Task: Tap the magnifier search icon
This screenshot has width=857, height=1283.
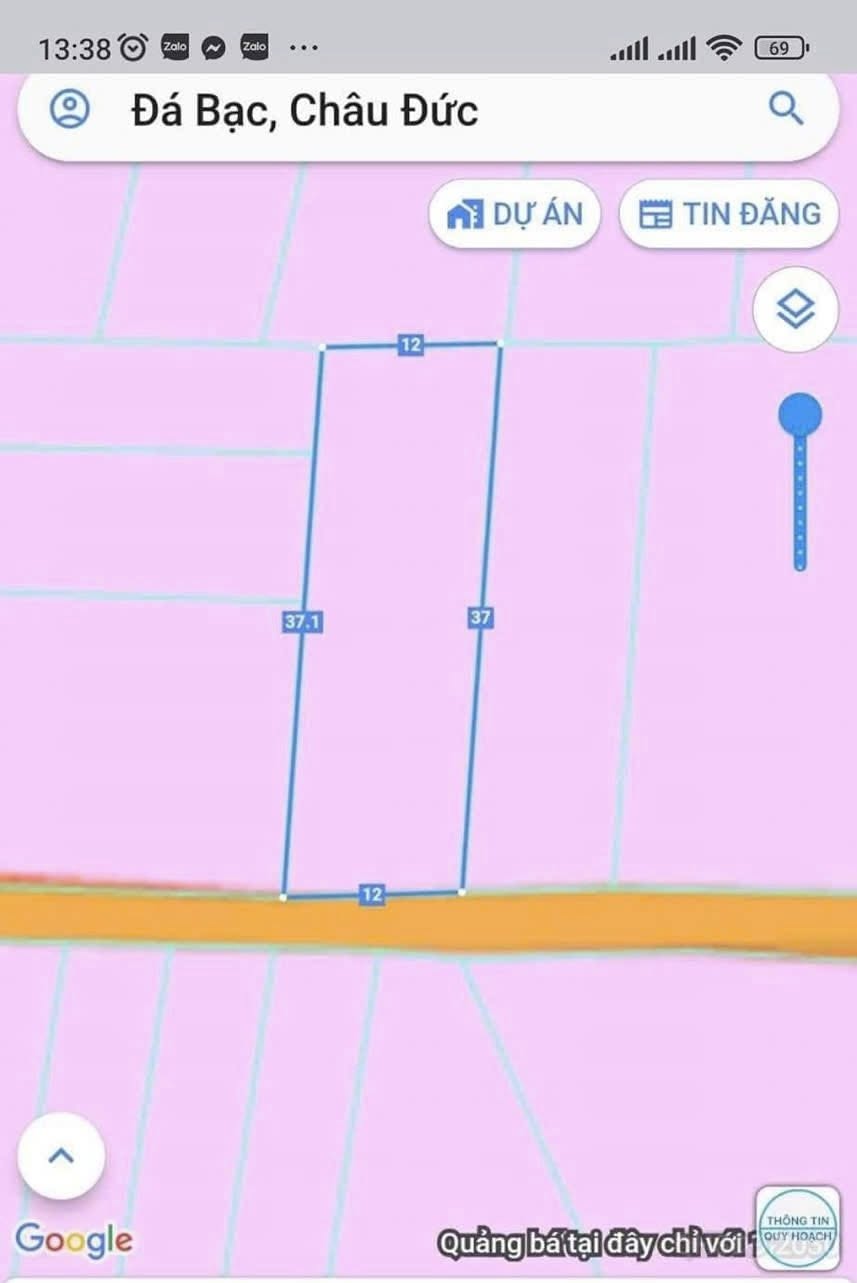Action: (x=786, y=109)
